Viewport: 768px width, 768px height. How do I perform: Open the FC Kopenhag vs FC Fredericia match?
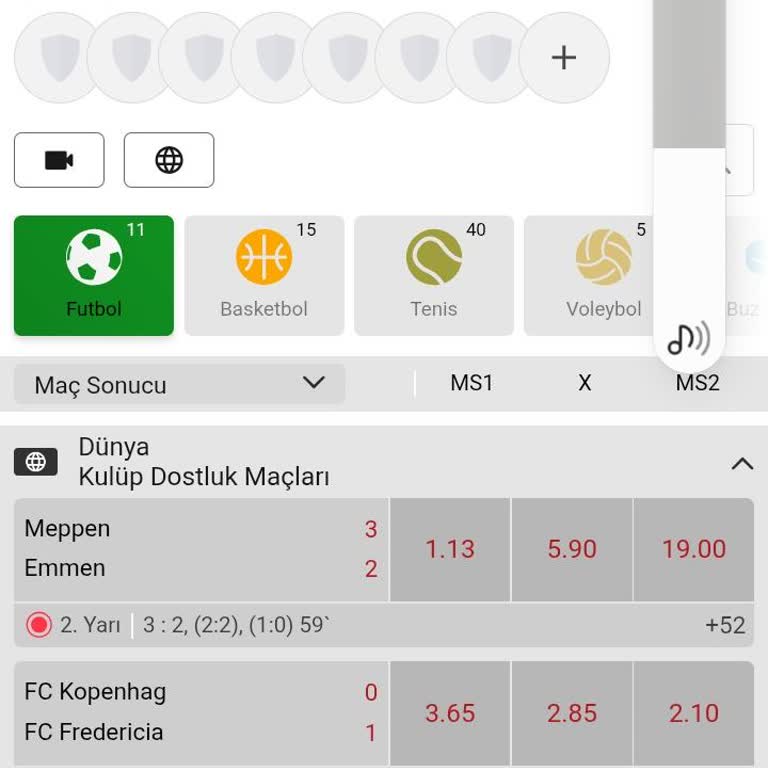[x=200, y=712]
